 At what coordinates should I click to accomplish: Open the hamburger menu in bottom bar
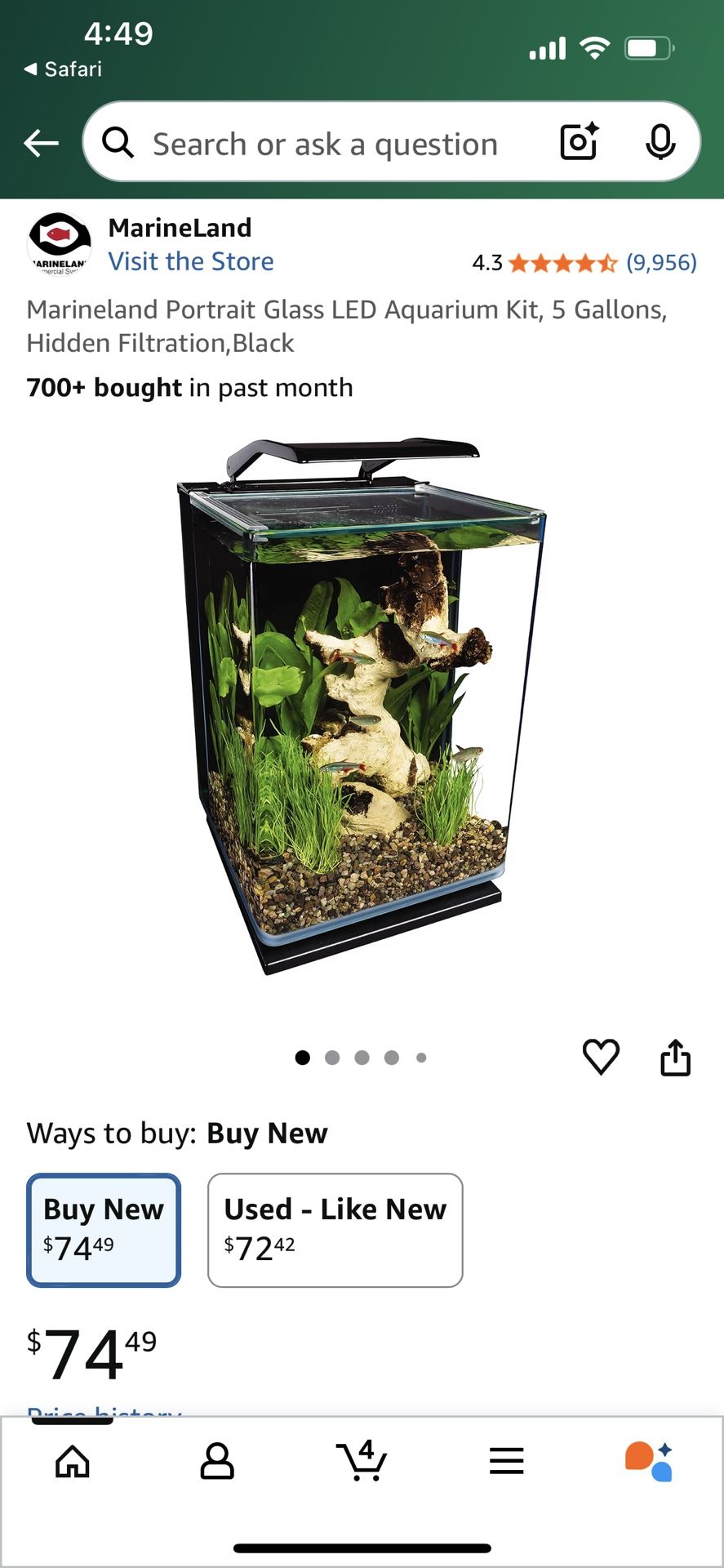(506, 1462)
